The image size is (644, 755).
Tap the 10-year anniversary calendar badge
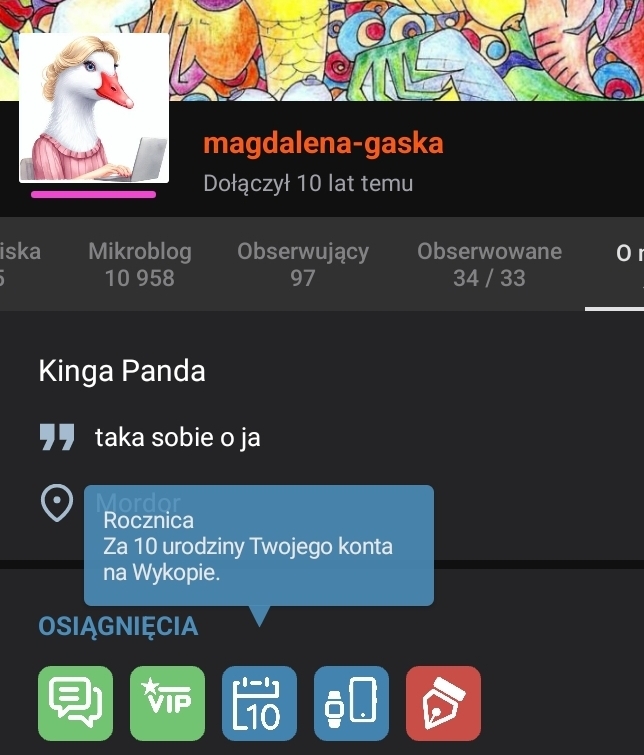click(x=259, y=703)
